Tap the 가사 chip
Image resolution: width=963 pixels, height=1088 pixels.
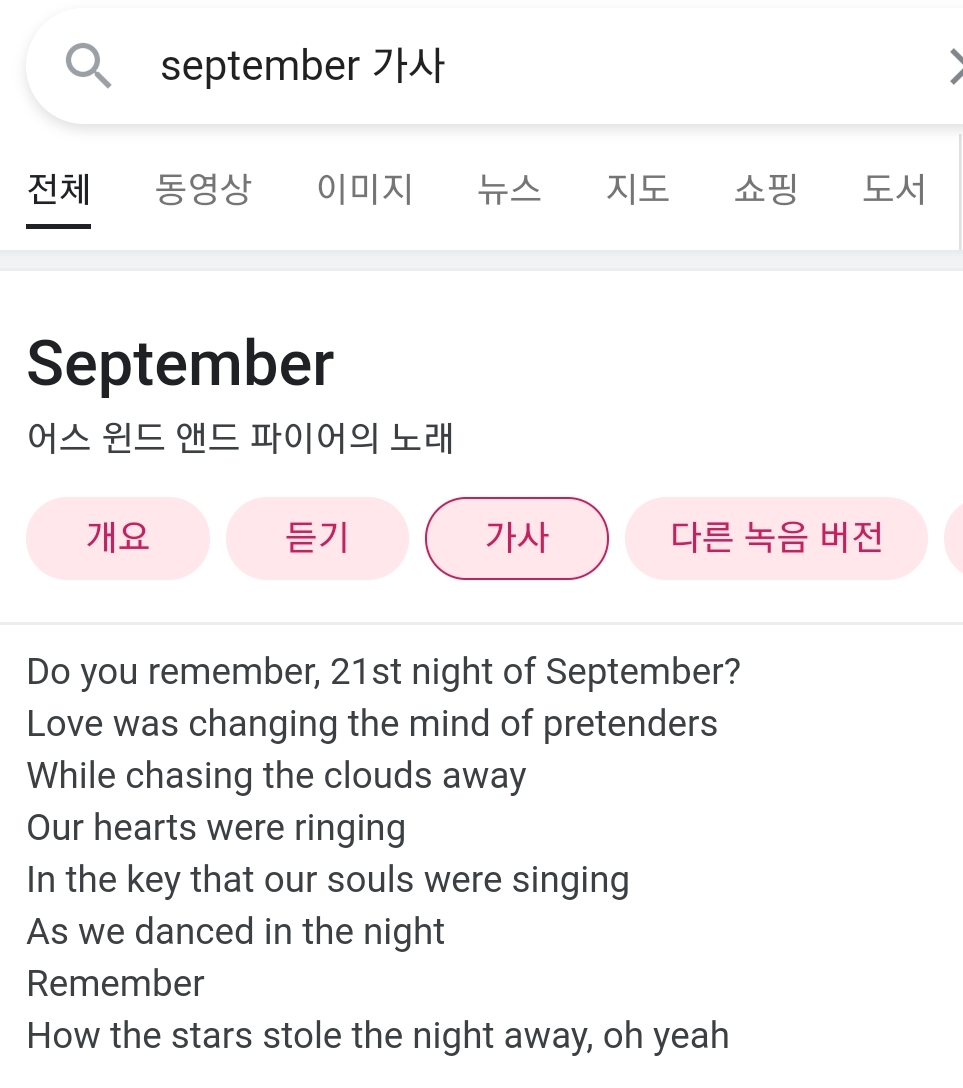[517, 538]
